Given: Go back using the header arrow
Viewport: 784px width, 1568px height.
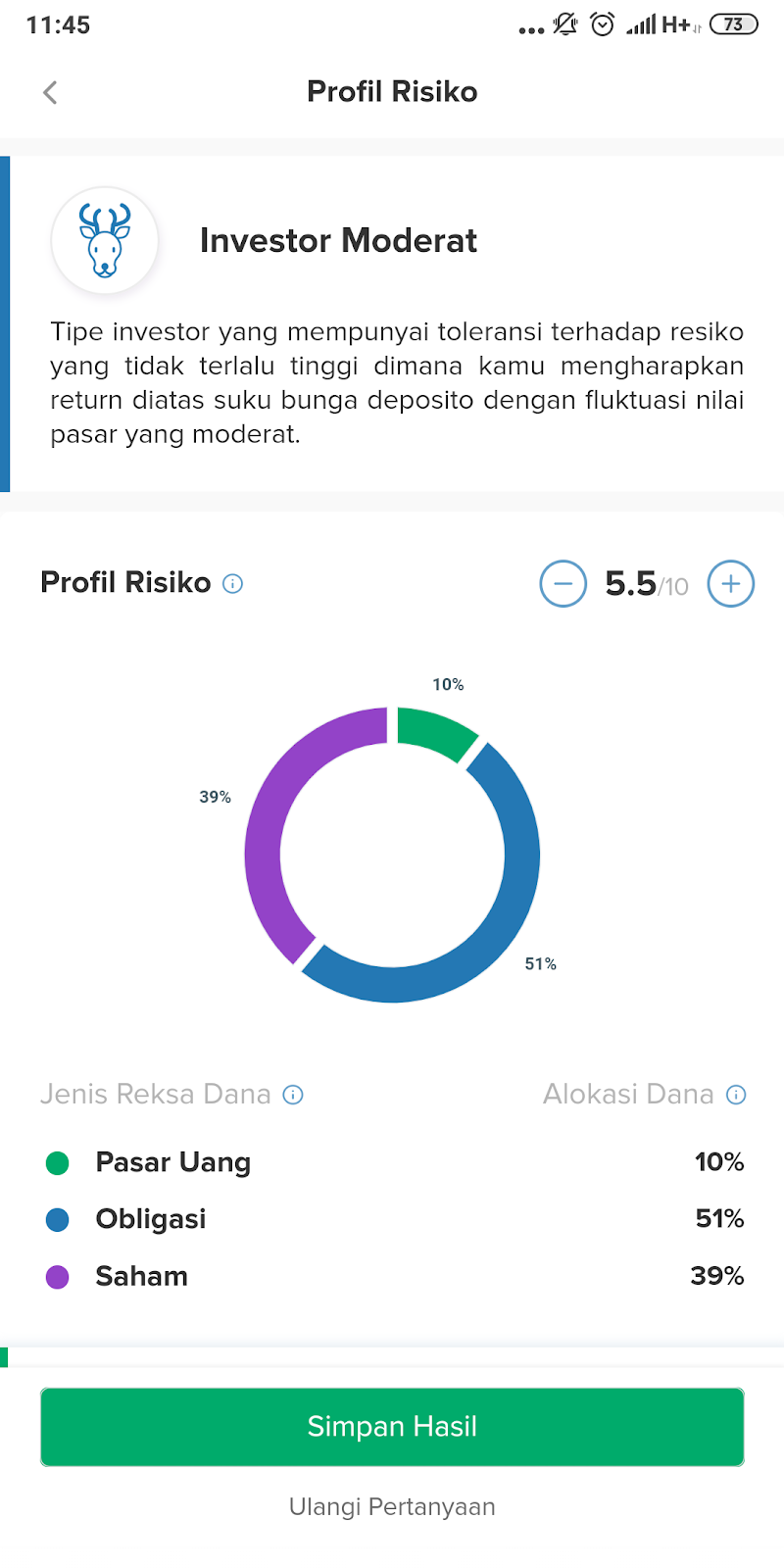Looking at the screenshot, I should (51, 92).
